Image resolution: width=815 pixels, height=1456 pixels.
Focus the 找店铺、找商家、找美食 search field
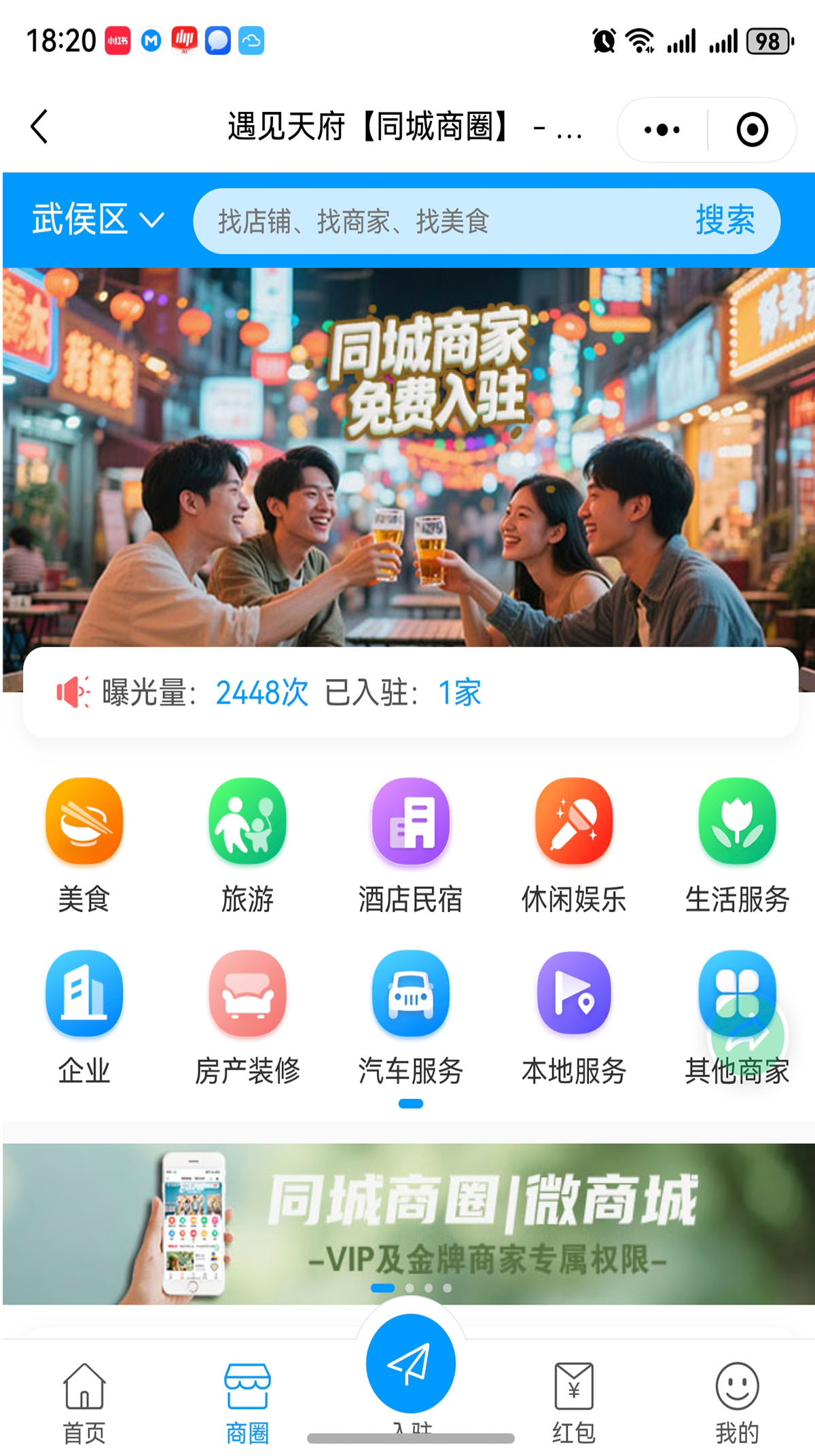tap(435, 221)
